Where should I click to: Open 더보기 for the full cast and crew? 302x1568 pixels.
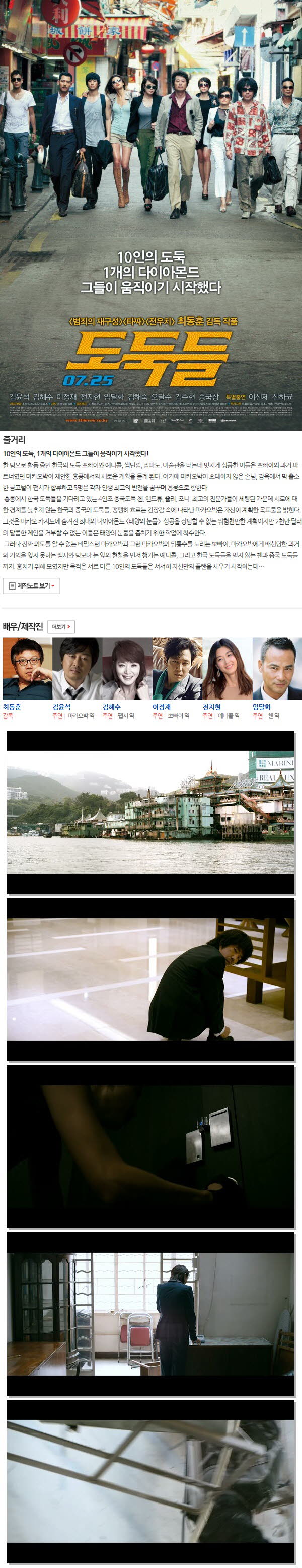click(x=61, y=626)
